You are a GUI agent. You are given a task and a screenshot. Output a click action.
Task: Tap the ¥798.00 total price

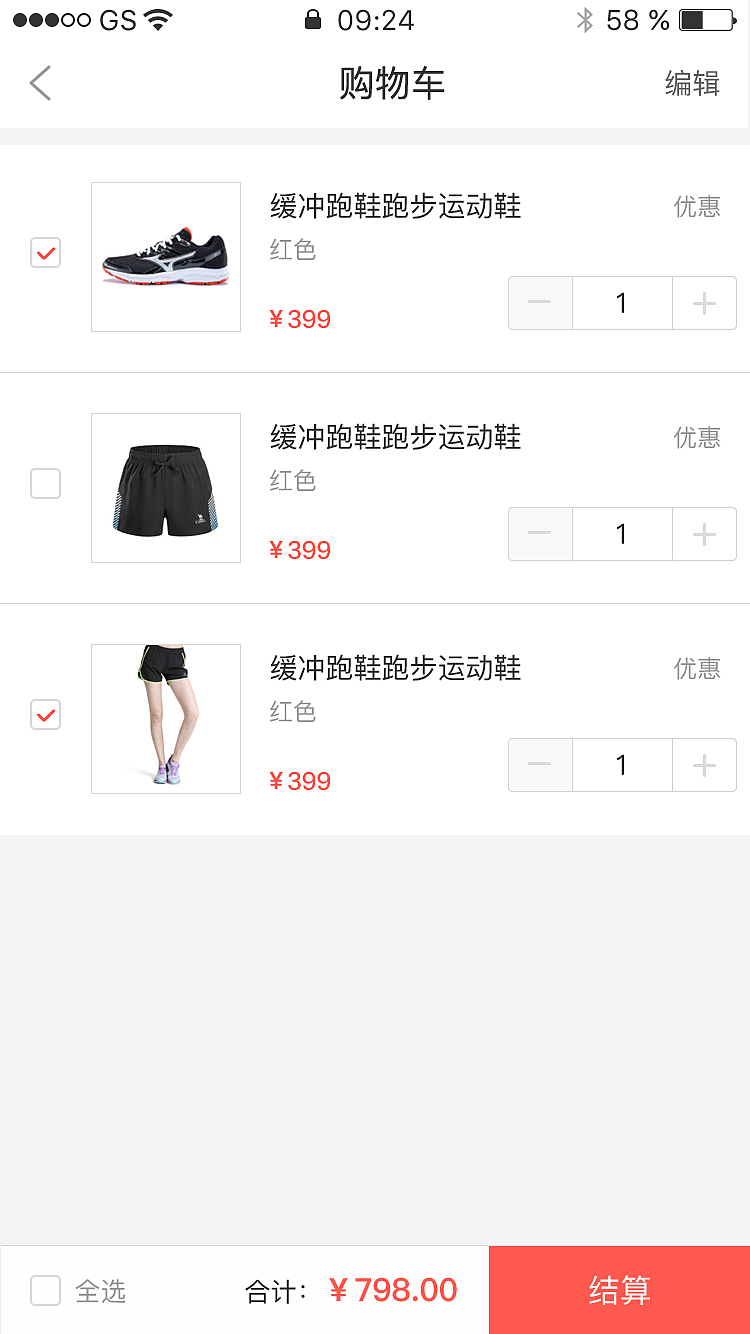tap(394, 1290)
